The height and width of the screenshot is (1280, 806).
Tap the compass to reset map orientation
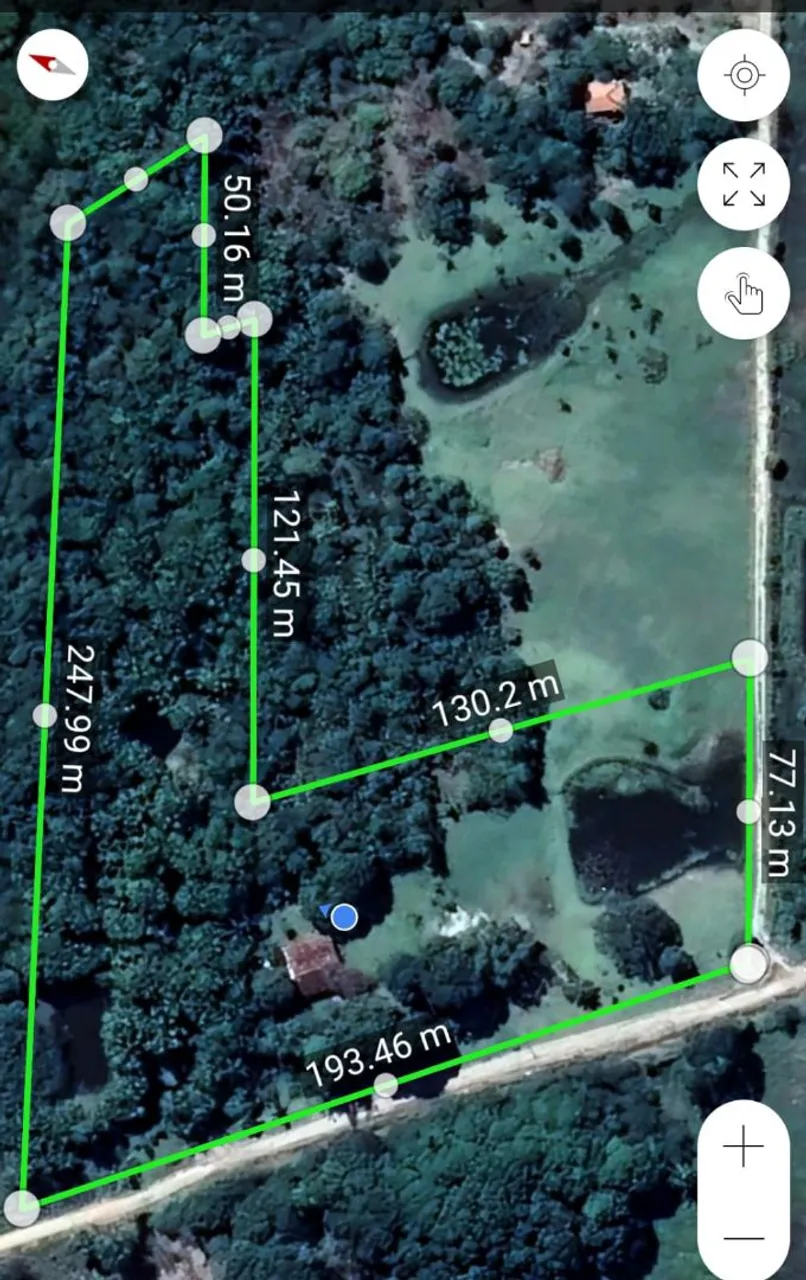[x=53, y=64]
